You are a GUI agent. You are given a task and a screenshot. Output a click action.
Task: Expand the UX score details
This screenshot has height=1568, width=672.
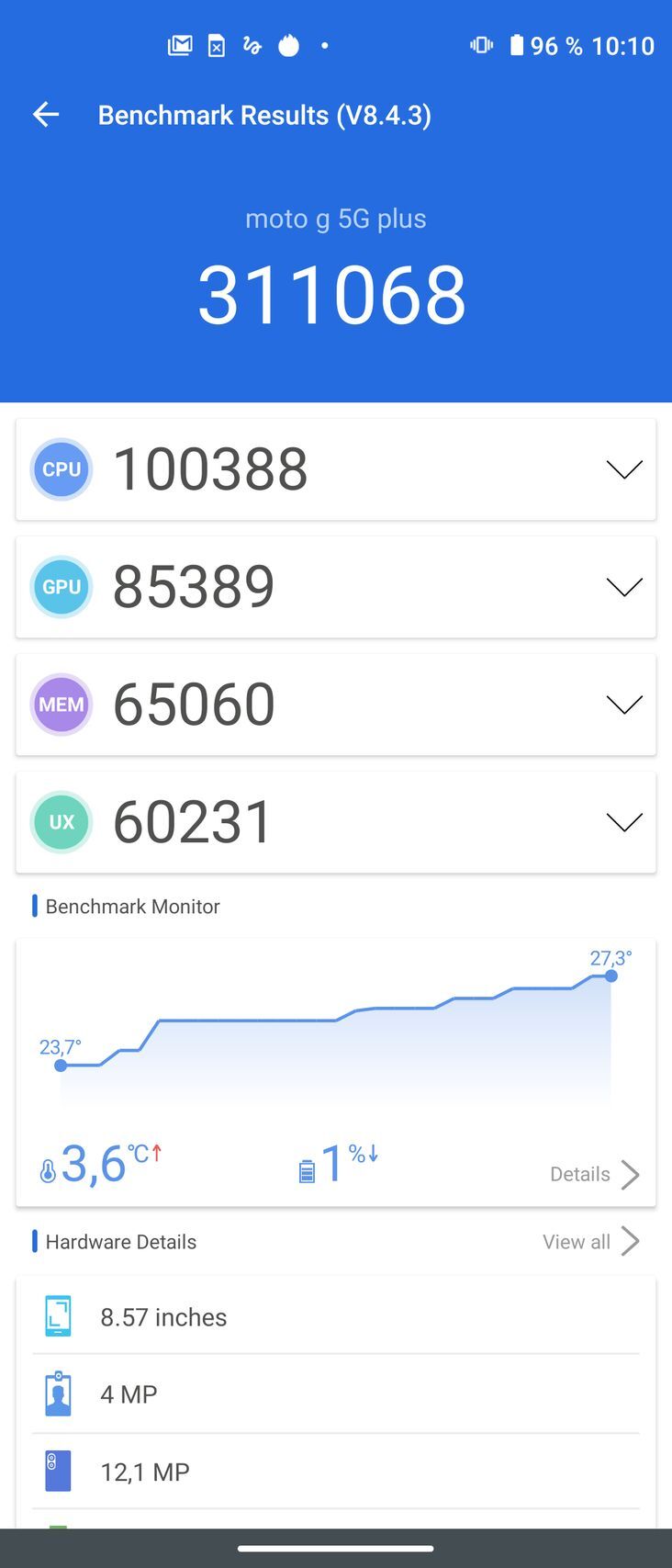[x=624, y=823]
